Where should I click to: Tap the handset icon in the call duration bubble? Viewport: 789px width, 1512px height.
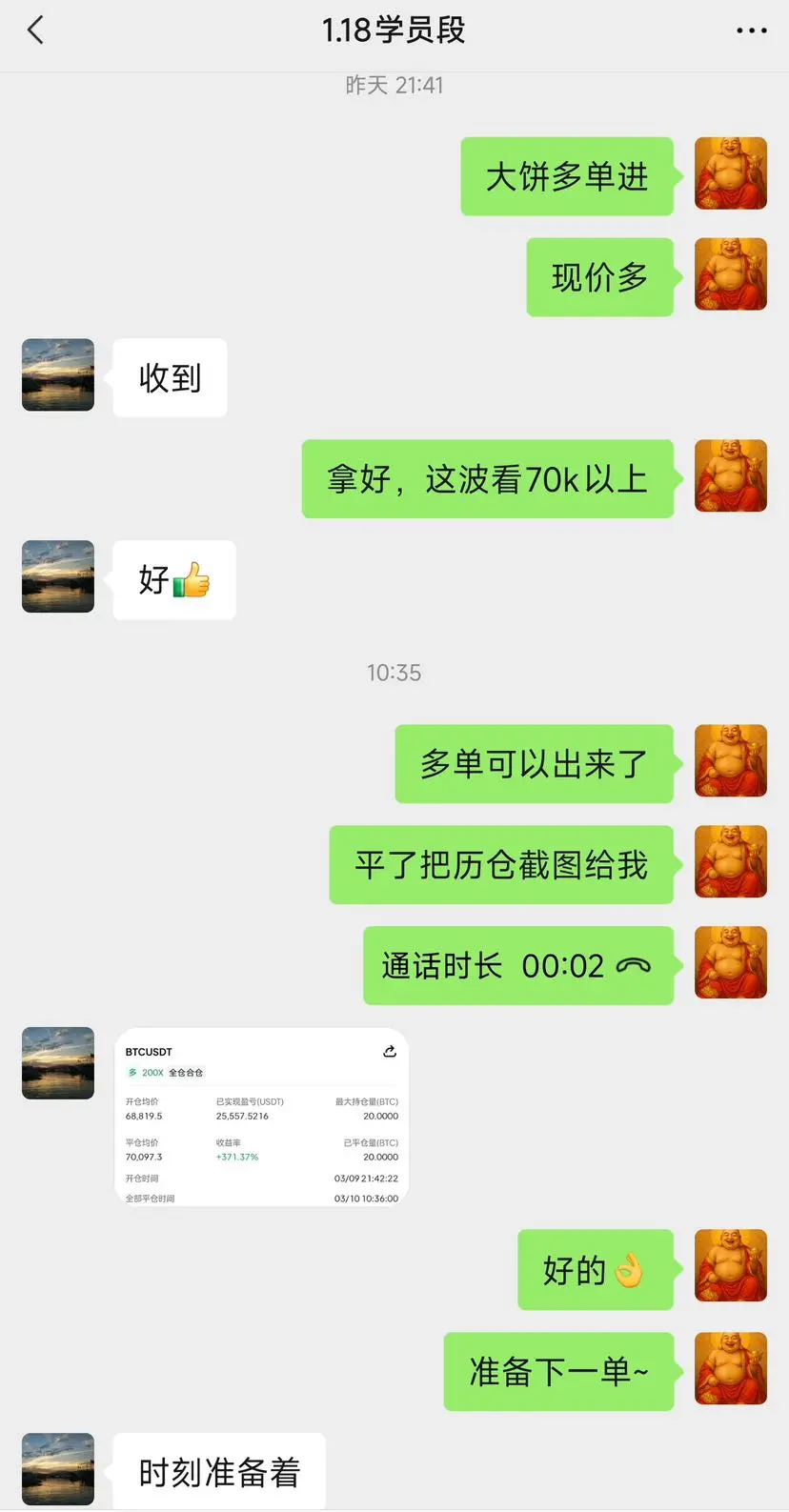(x=634, y=965)
